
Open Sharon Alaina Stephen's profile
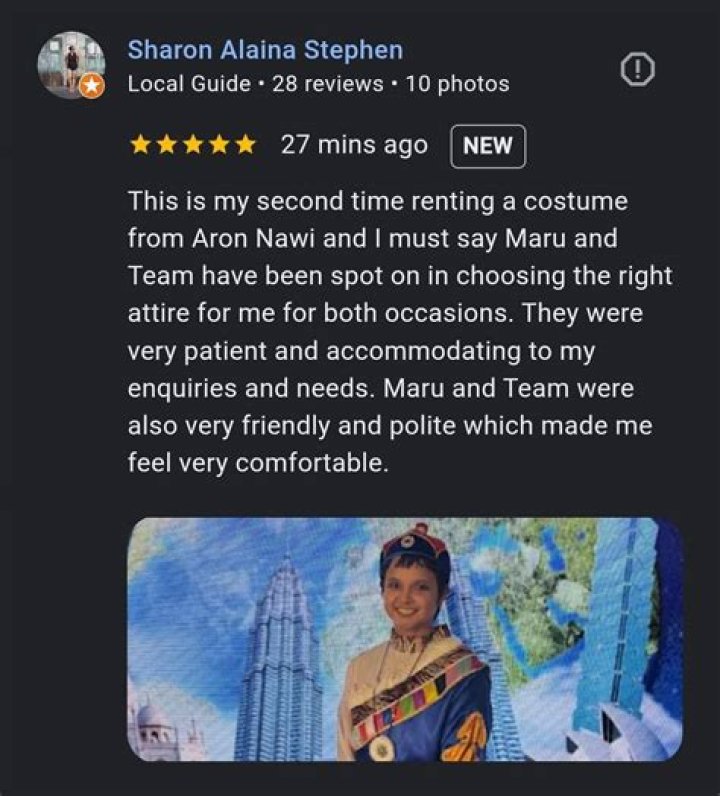tap(265, 50)
